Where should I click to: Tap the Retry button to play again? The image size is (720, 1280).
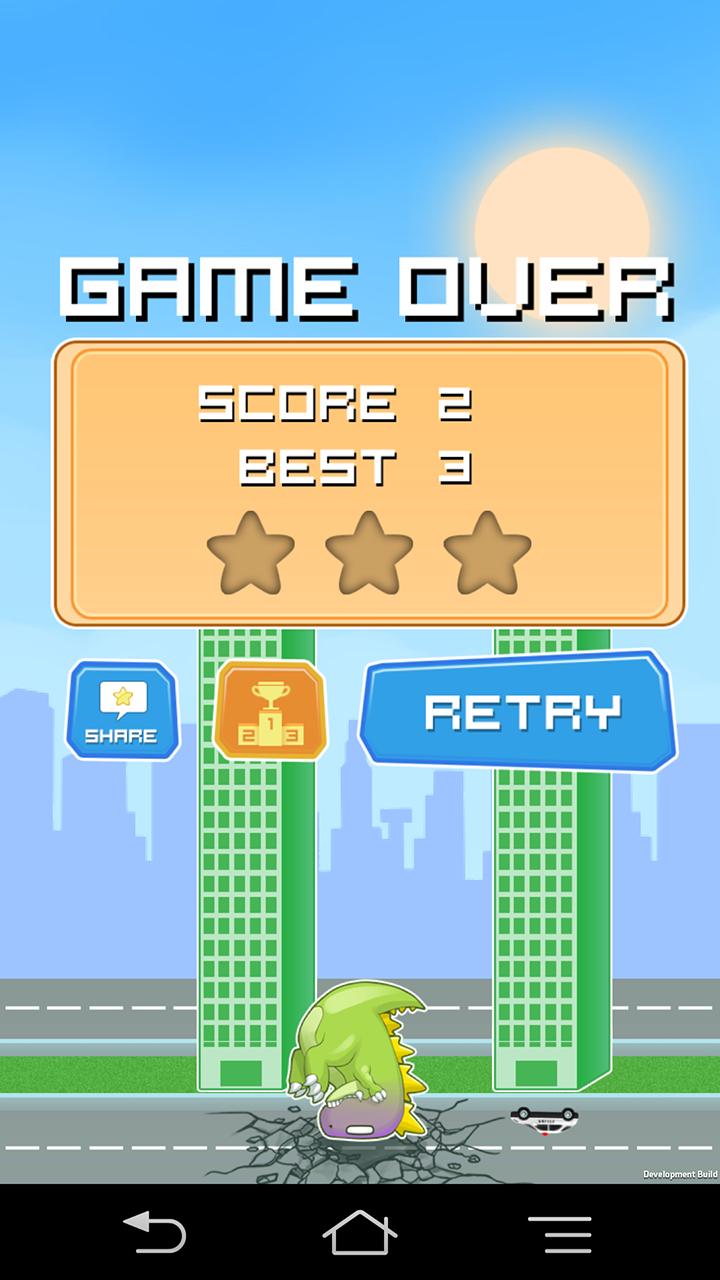(518, 711)
